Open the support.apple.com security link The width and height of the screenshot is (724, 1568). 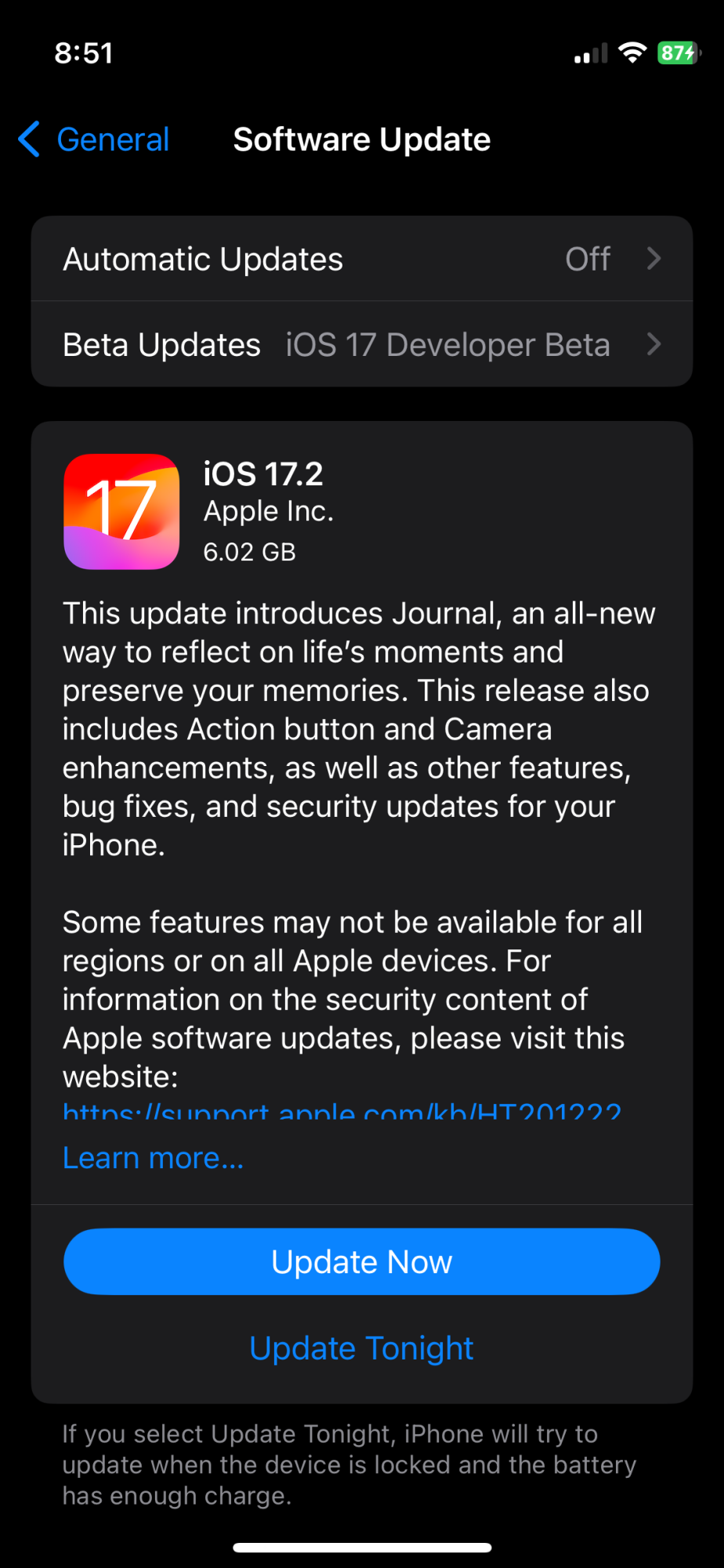click(x=342, y=1112)
